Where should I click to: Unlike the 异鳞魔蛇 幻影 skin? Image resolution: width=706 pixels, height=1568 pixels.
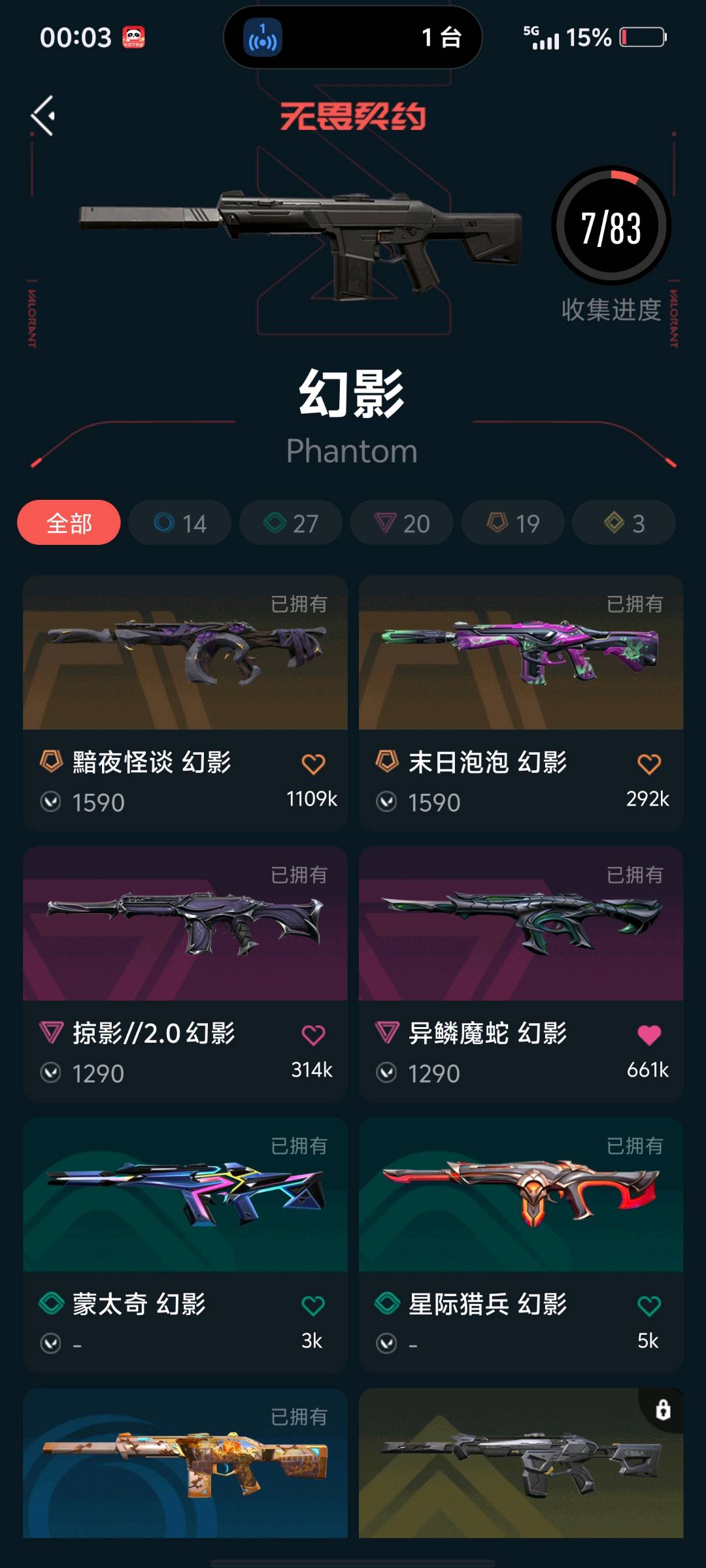pyautogui.click(x=648, y=1035)
